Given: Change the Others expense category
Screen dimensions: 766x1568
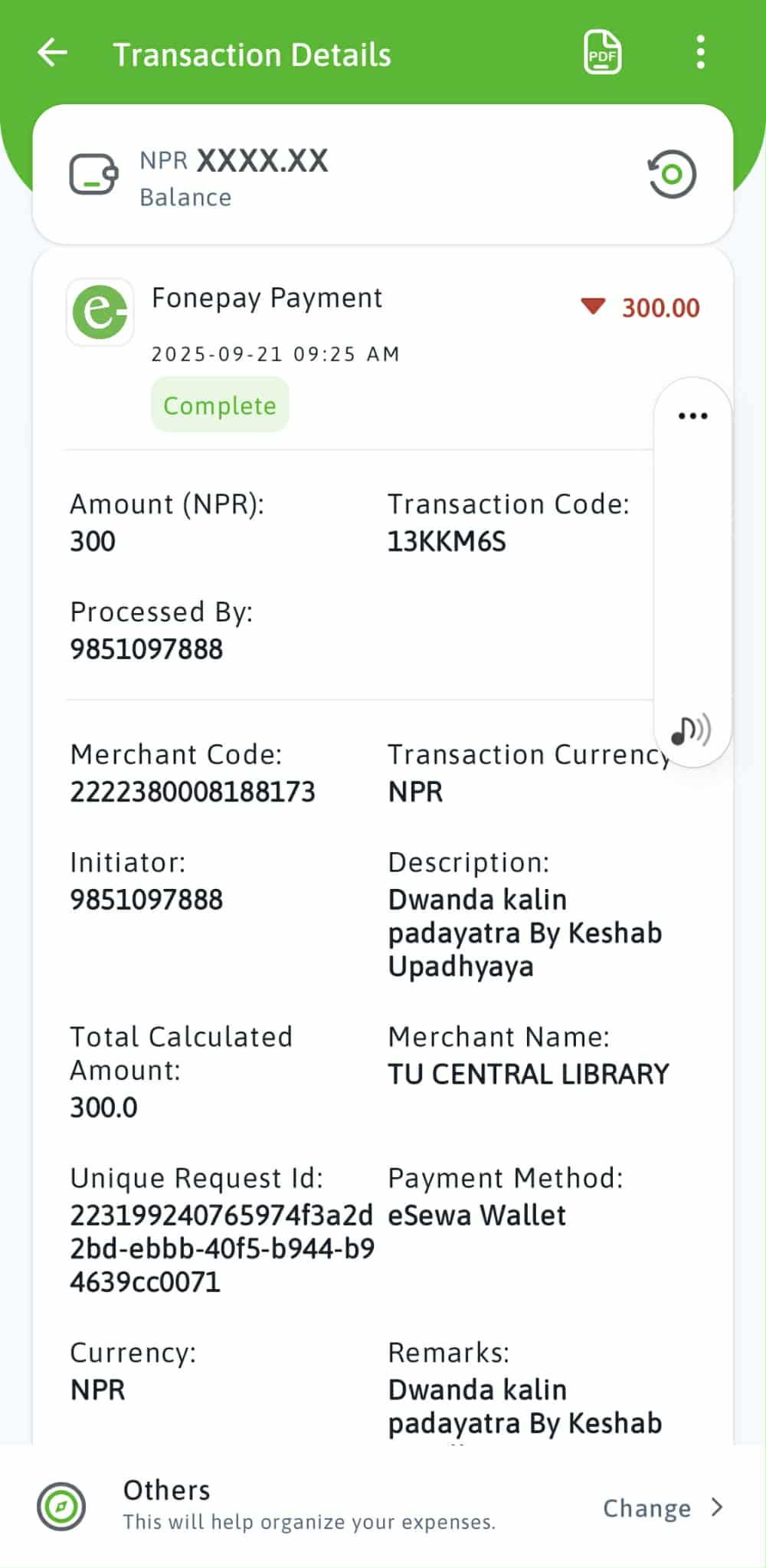Looking at the screenshot, I should pos(662,1507).
